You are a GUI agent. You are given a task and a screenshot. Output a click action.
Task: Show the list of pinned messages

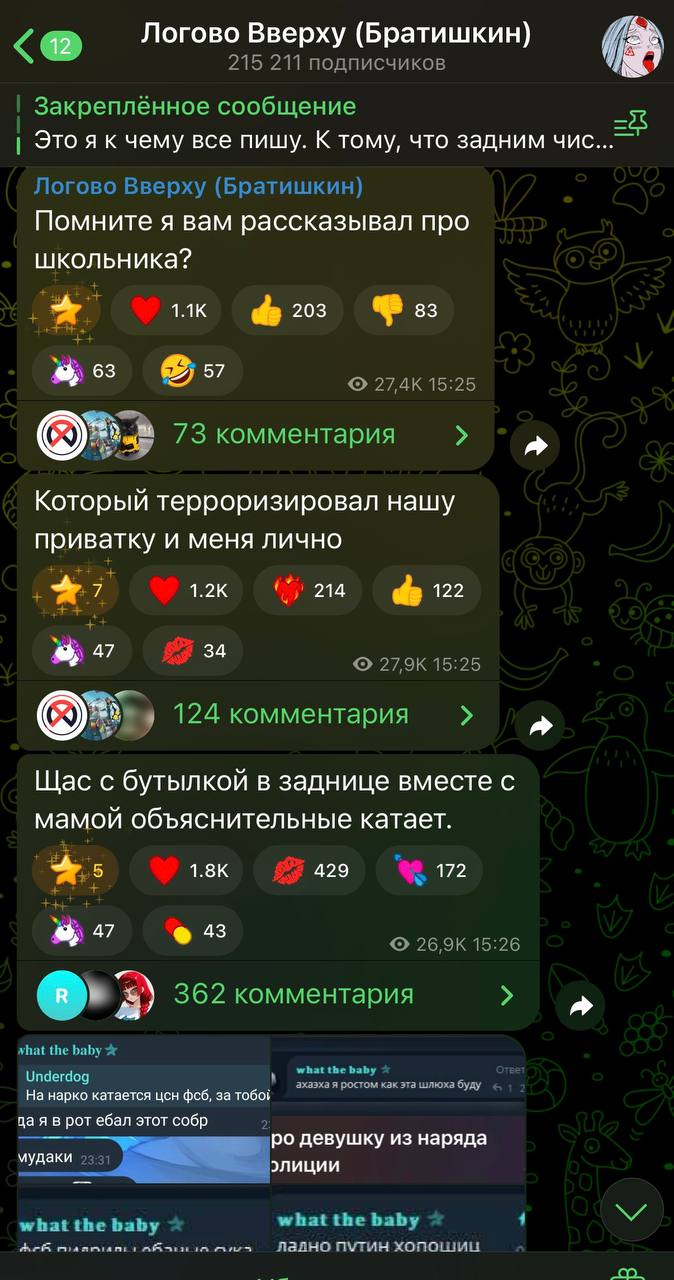(631, 124)
